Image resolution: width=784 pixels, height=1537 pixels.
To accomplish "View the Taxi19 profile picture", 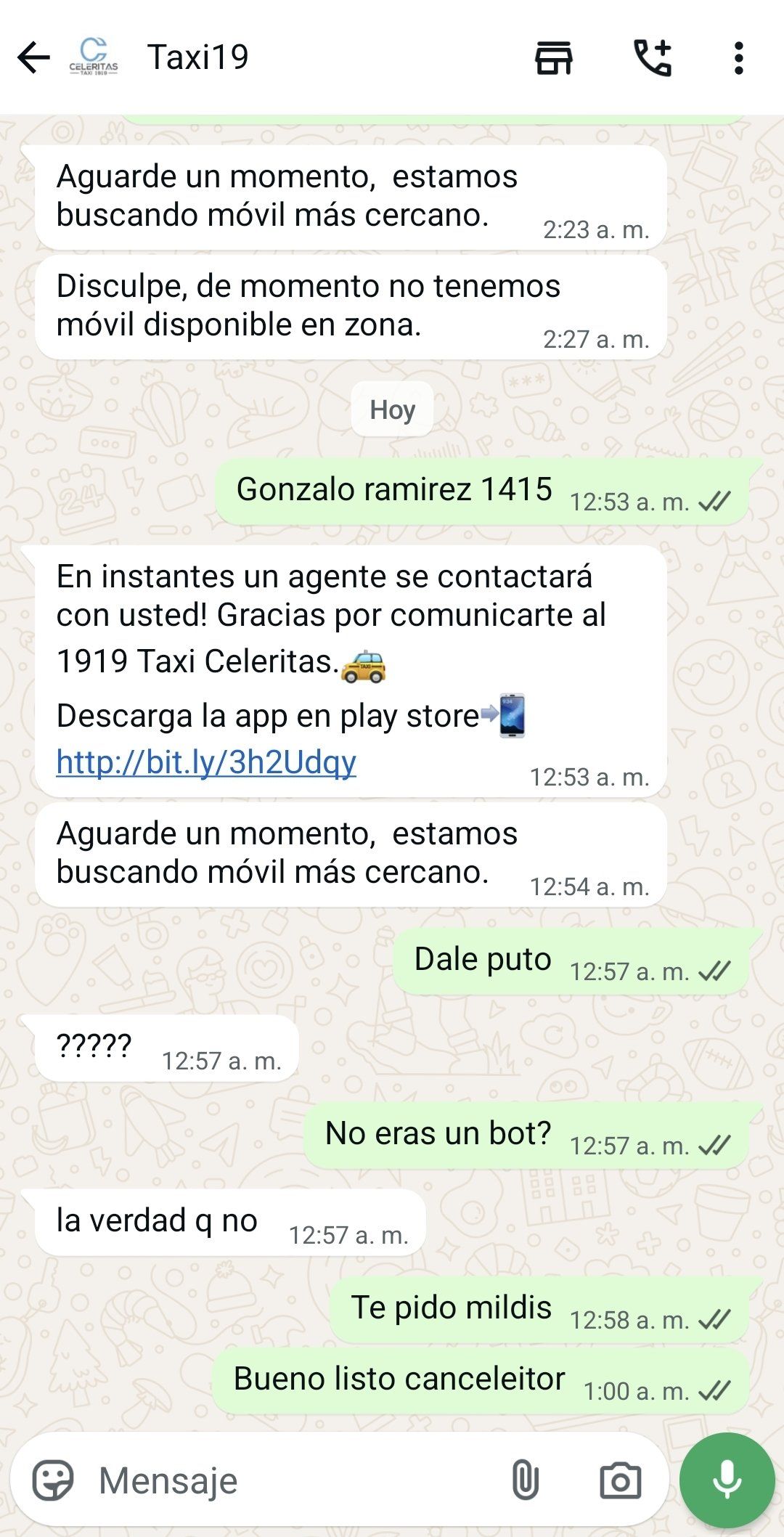I will (x=94, y=58).
